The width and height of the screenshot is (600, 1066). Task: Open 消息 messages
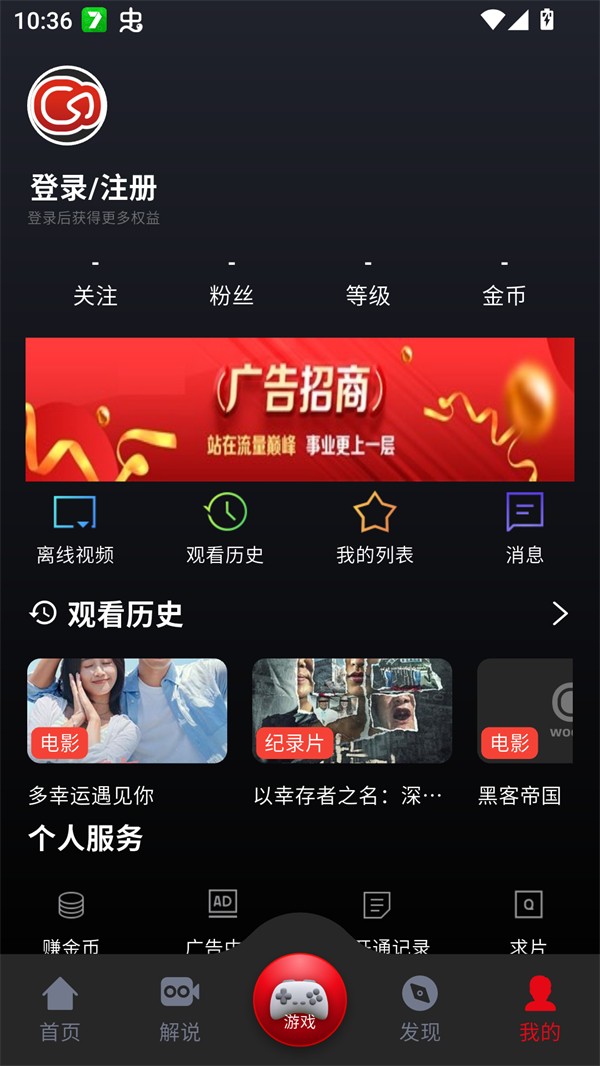click(525, 529)
